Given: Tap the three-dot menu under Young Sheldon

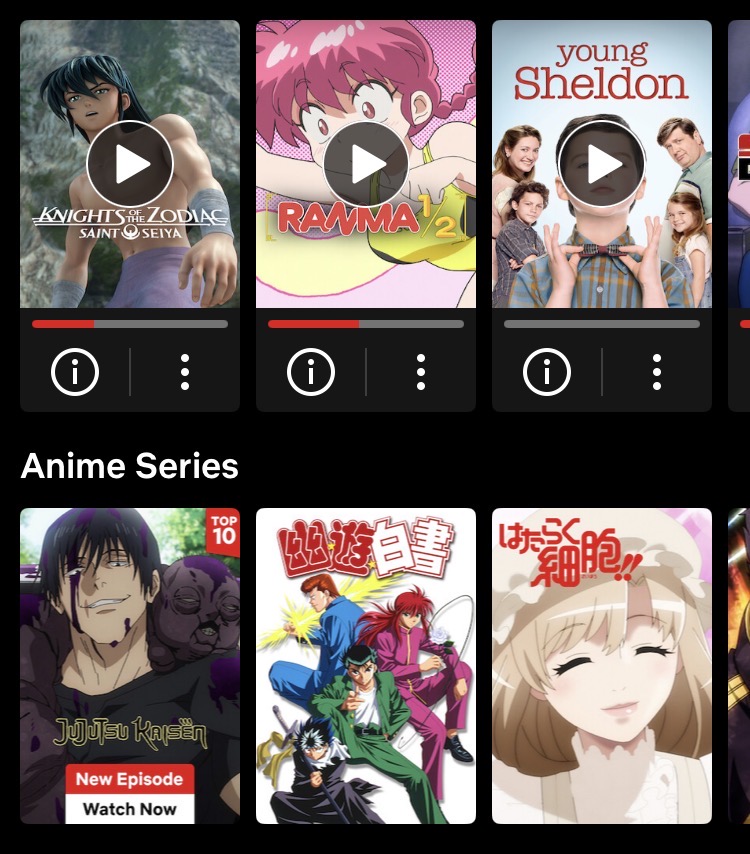Looking at the screenshot, I should pos(657,372).
